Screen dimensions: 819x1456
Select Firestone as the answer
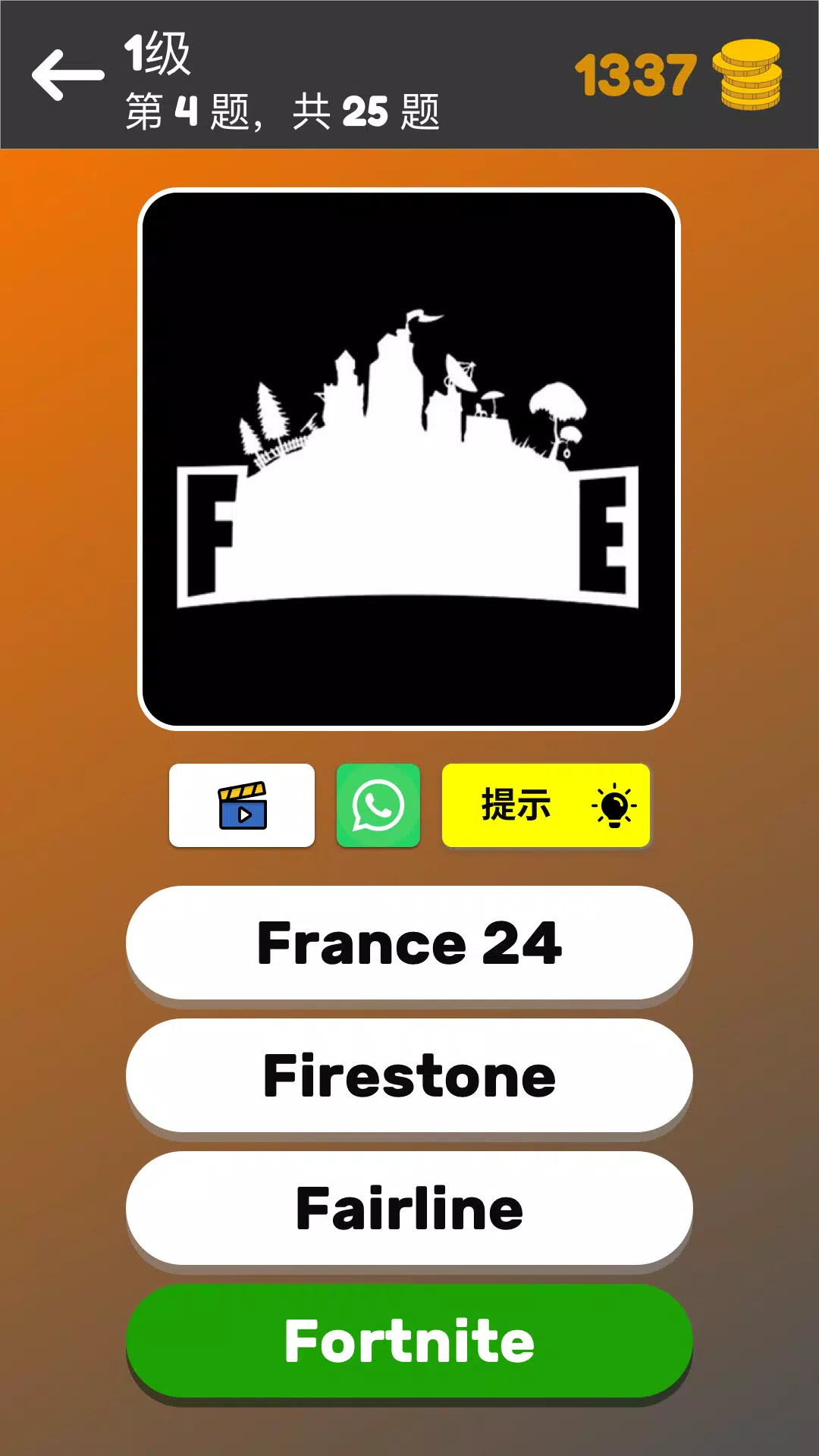click(x=409, y=1075)
